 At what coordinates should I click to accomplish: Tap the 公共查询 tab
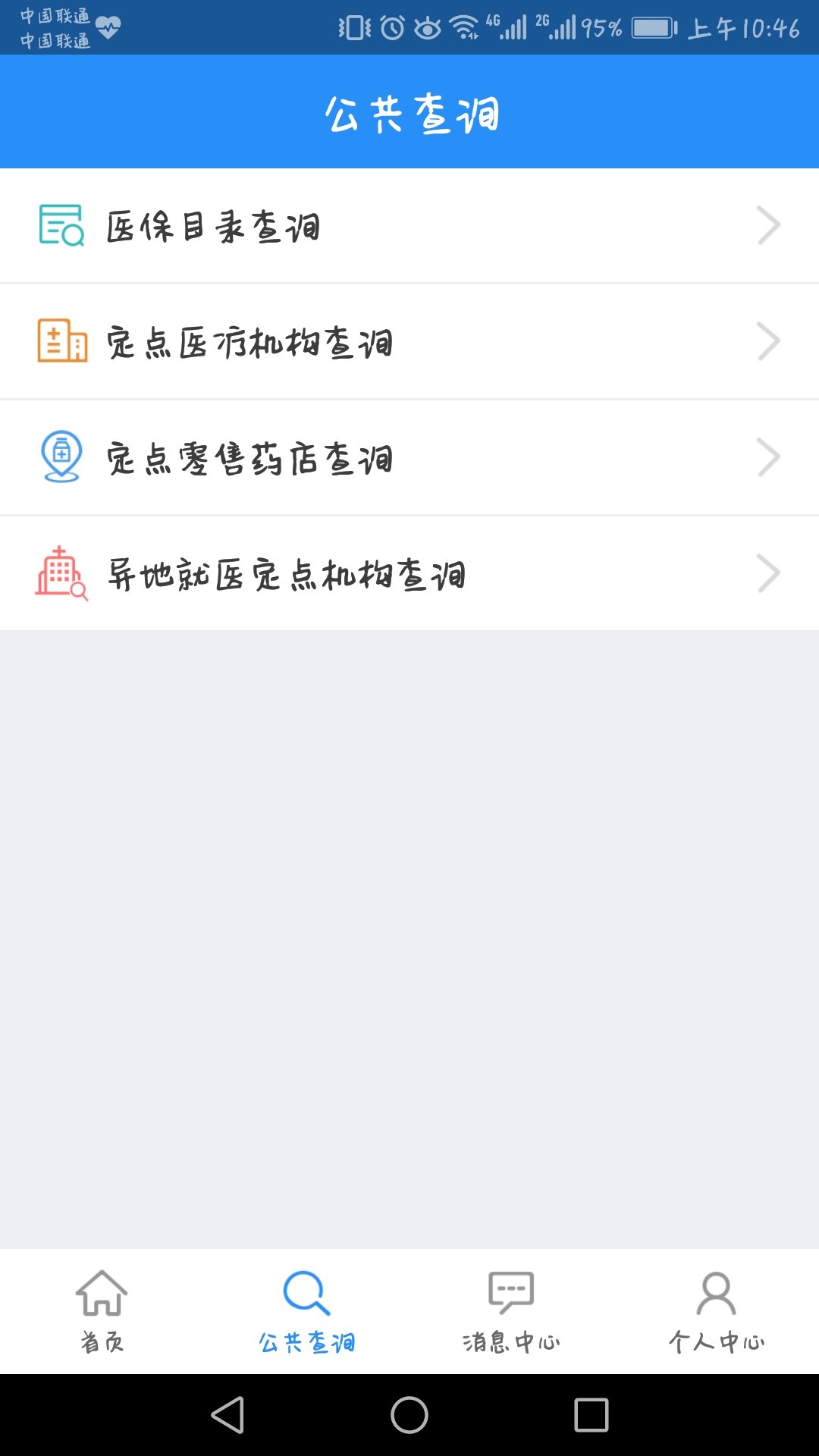click(307, 1312)
